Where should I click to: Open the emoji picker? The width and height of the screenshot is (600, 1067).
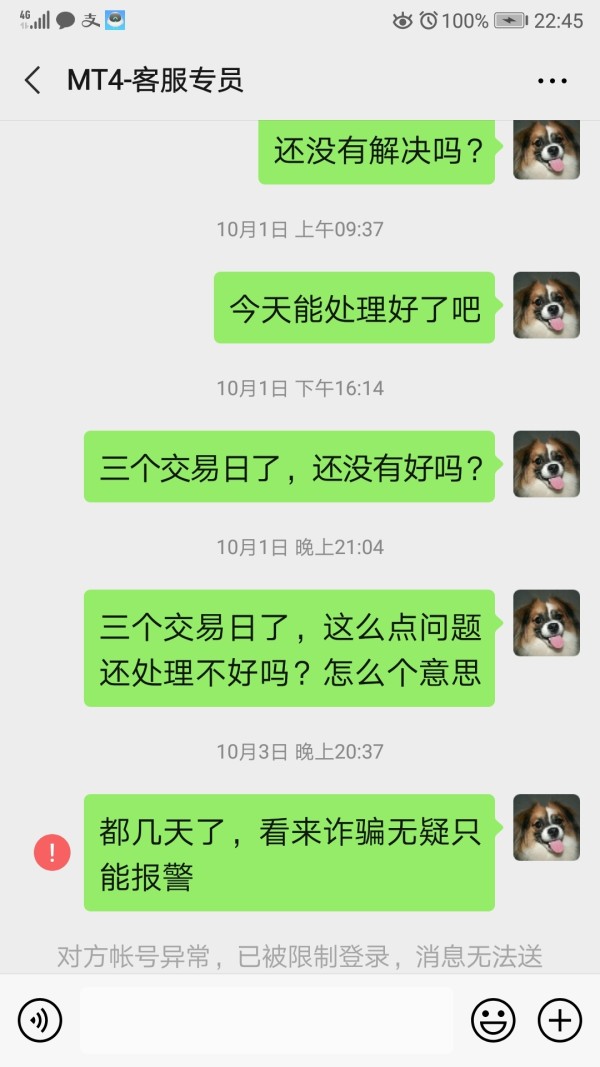point(493,1020)
